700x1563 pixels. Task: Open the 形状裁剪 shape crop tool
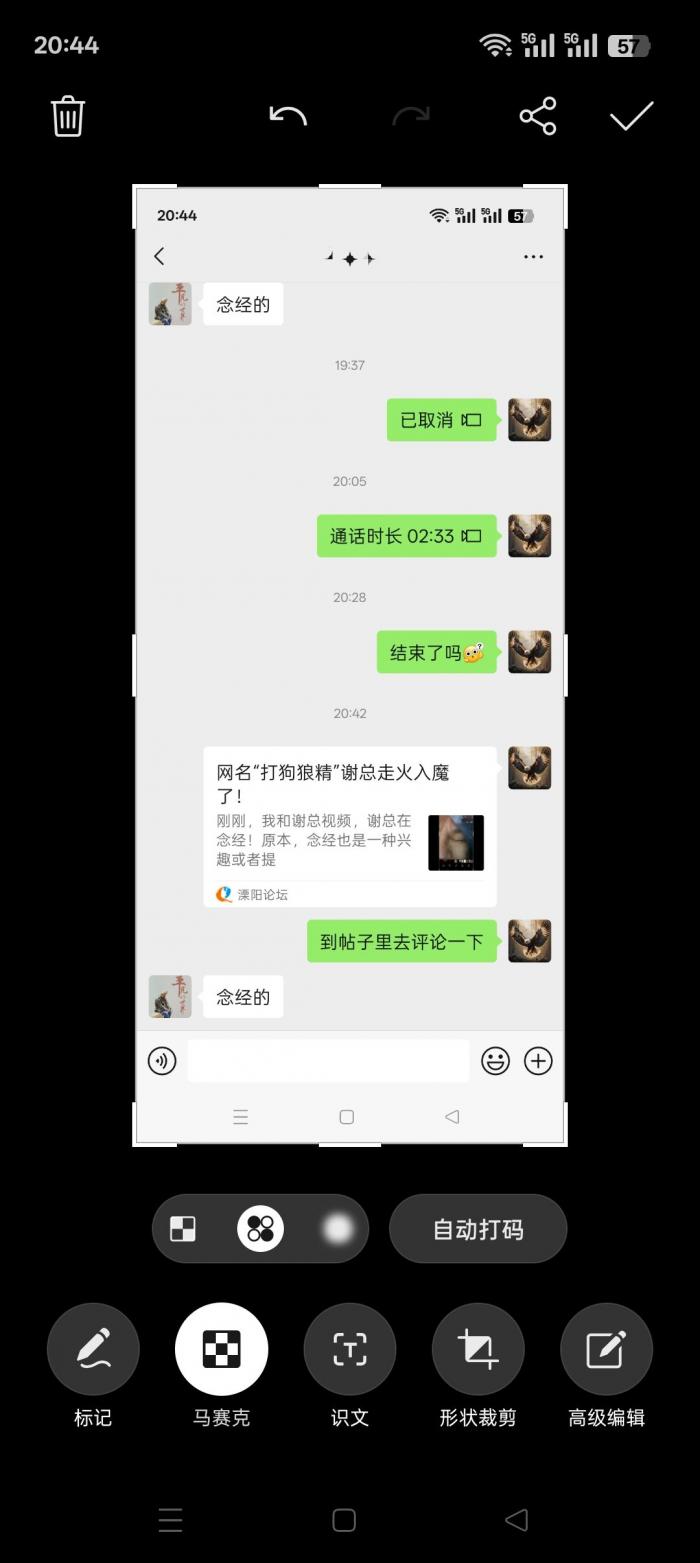click(x=478, y=1349)
